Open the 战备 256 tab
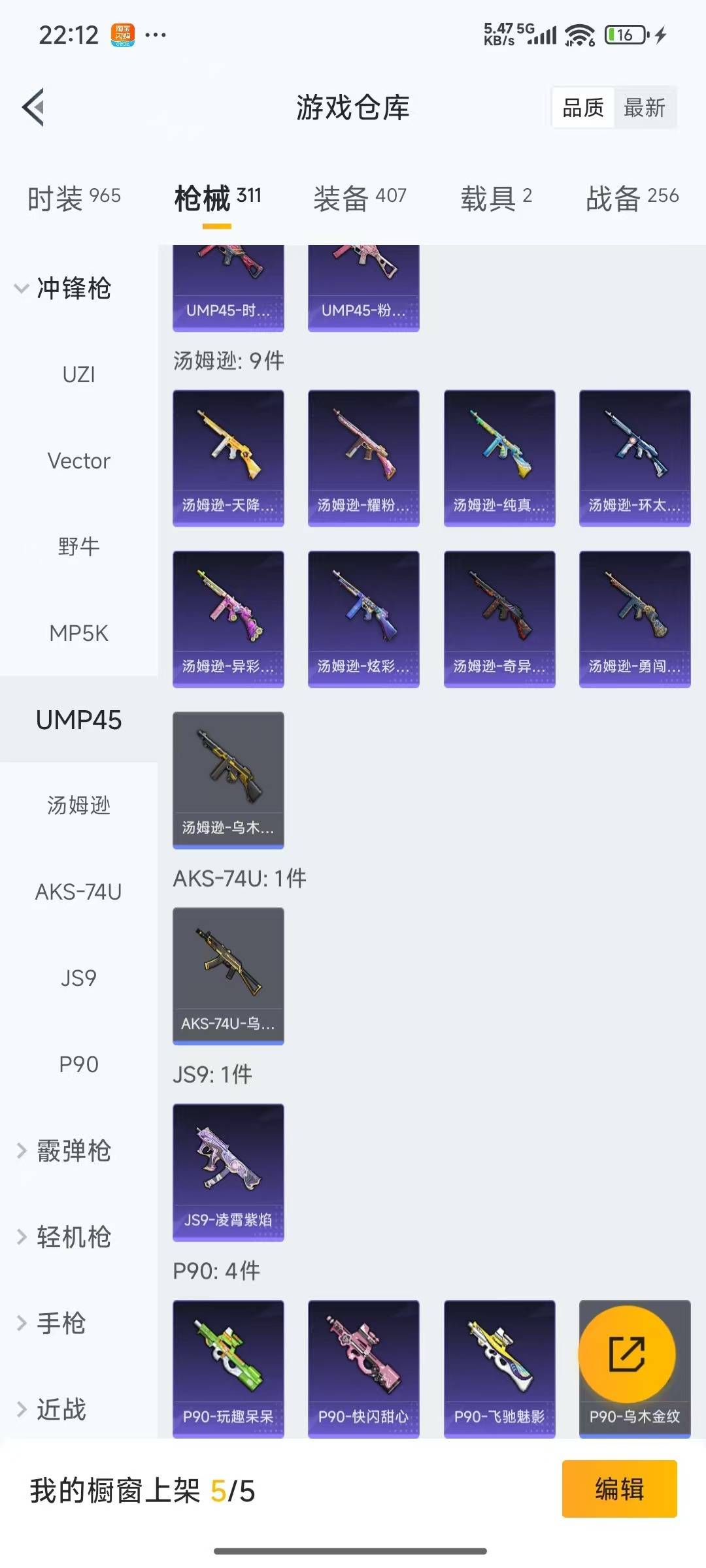This screenshot has width=706, height=1568. click(x=632, y=198)
